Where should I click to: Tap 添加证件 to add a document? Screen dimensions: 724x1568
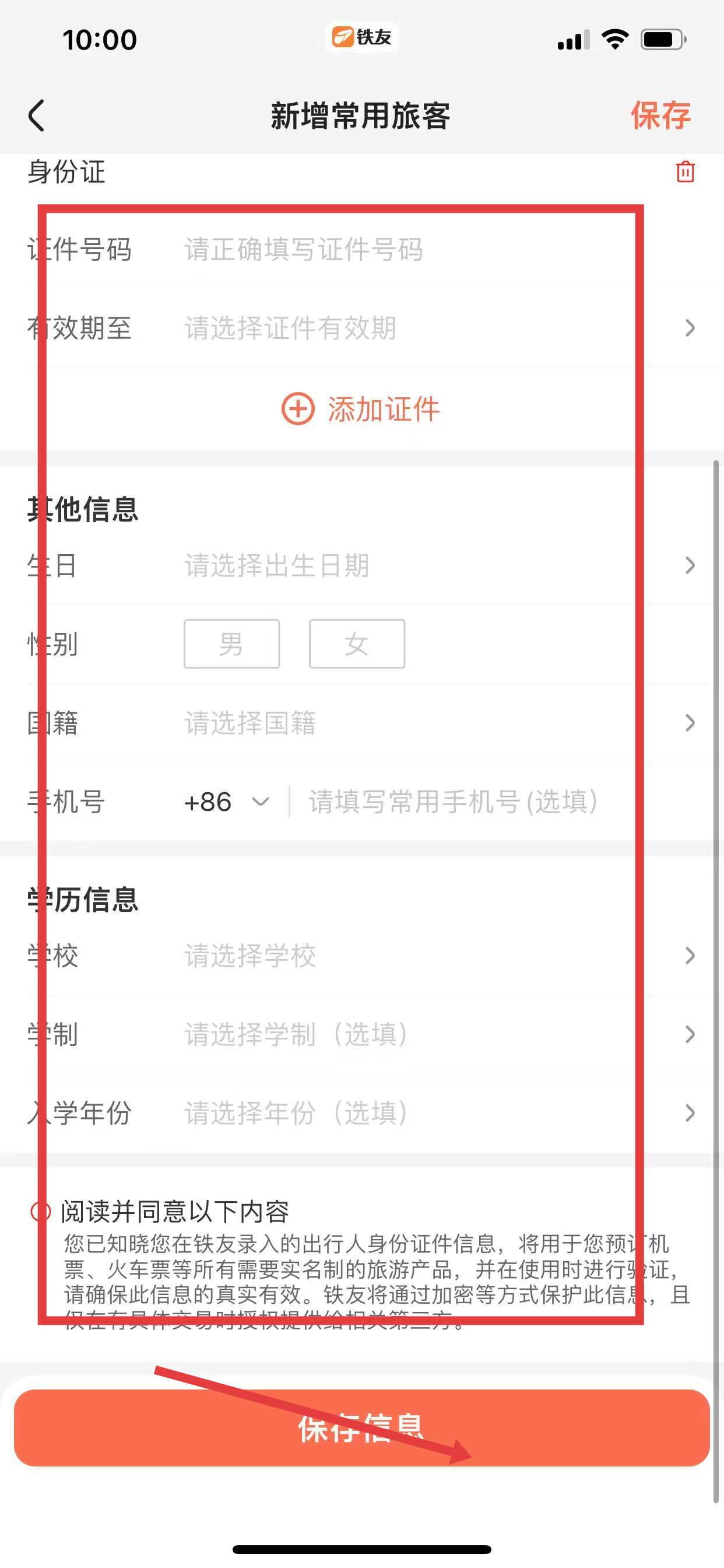point(361,409)
